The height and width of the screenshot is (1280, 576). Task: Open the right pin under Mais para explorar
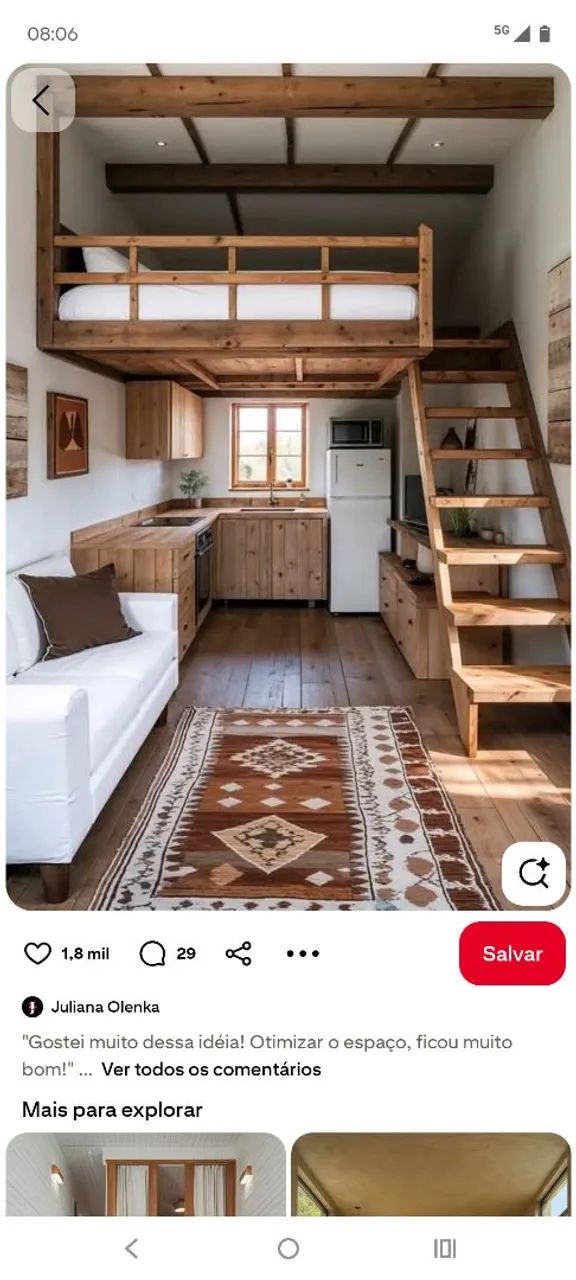coord(431,1174)
